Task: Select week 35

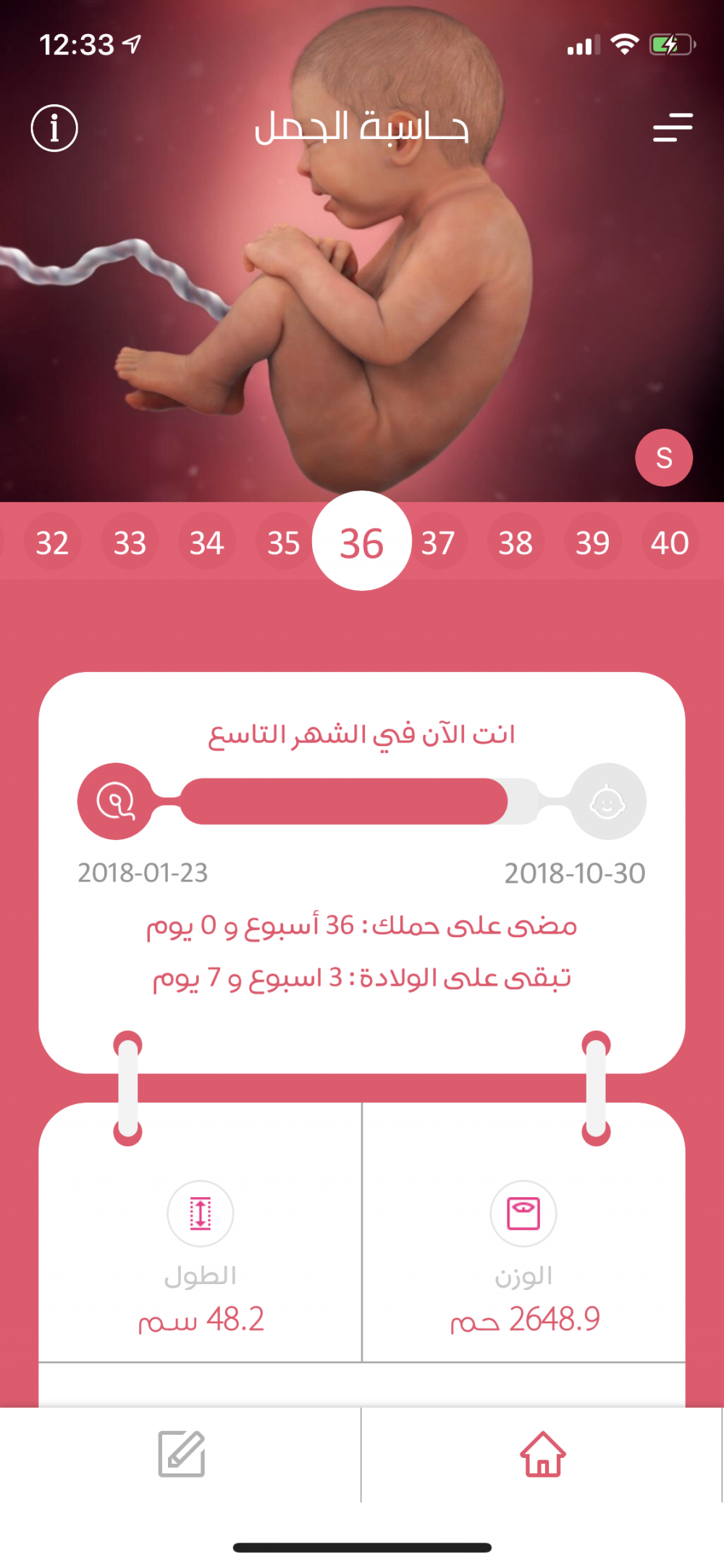Action: tap(282, 542)
